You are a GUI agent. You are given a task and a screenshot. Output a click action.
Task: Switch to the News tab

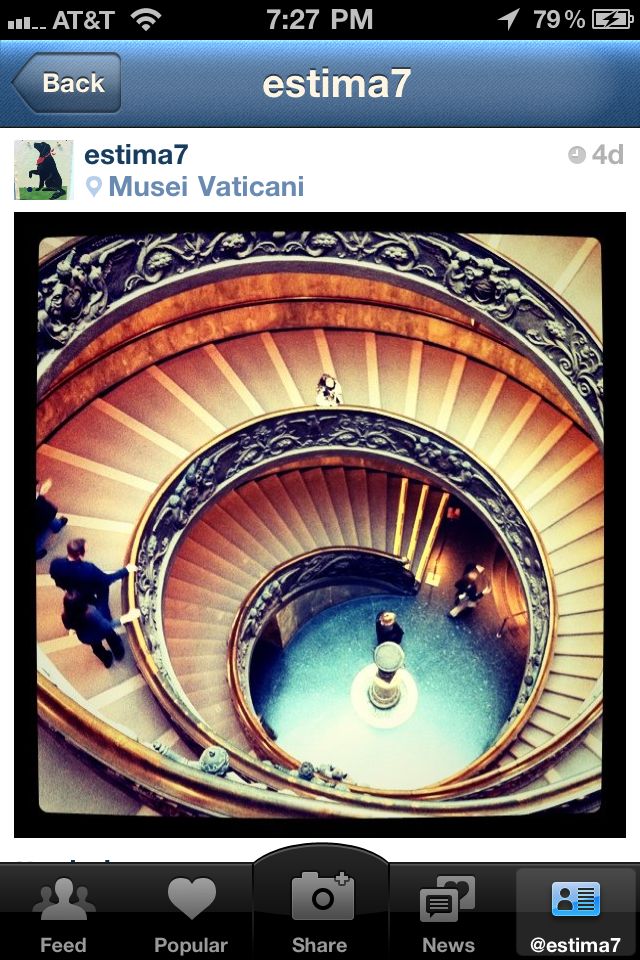(448, 915)
